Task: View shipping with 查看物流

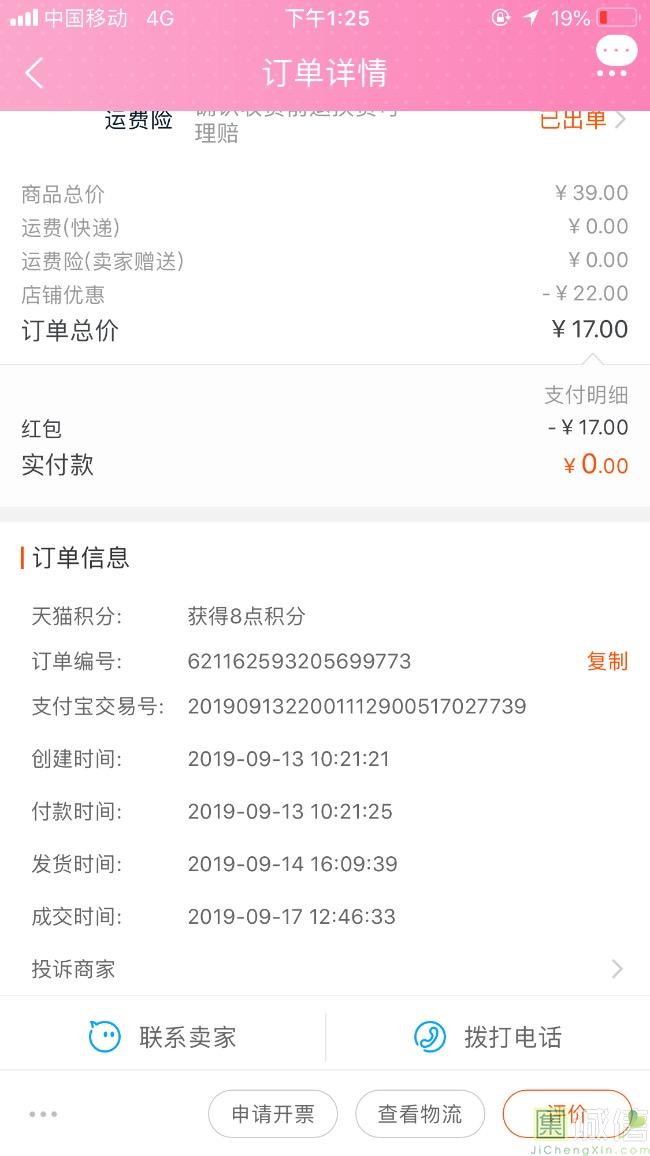Action: 420,1114
